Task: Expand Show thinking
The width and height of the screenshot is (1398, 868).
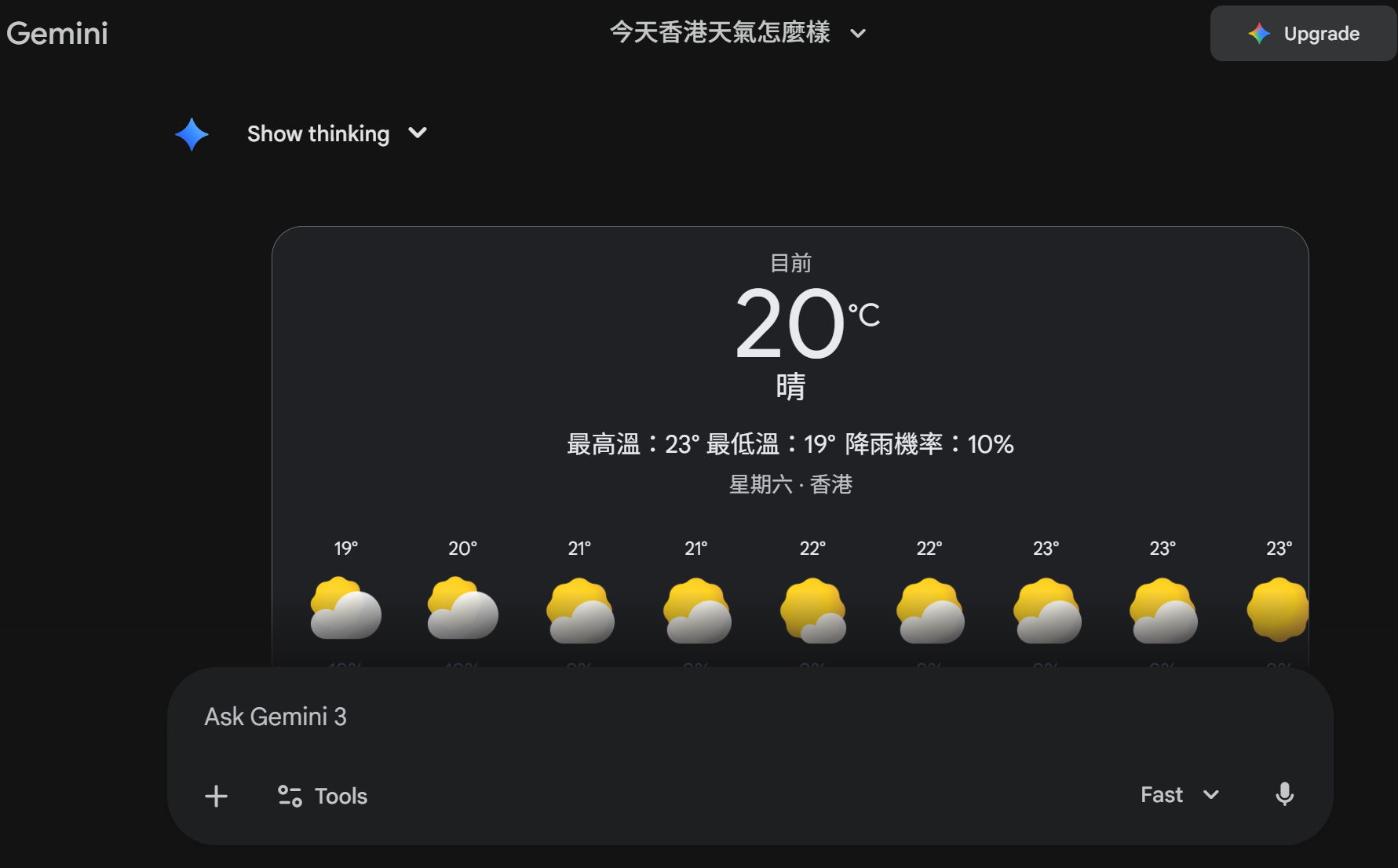Action: [x=338, y=133]
